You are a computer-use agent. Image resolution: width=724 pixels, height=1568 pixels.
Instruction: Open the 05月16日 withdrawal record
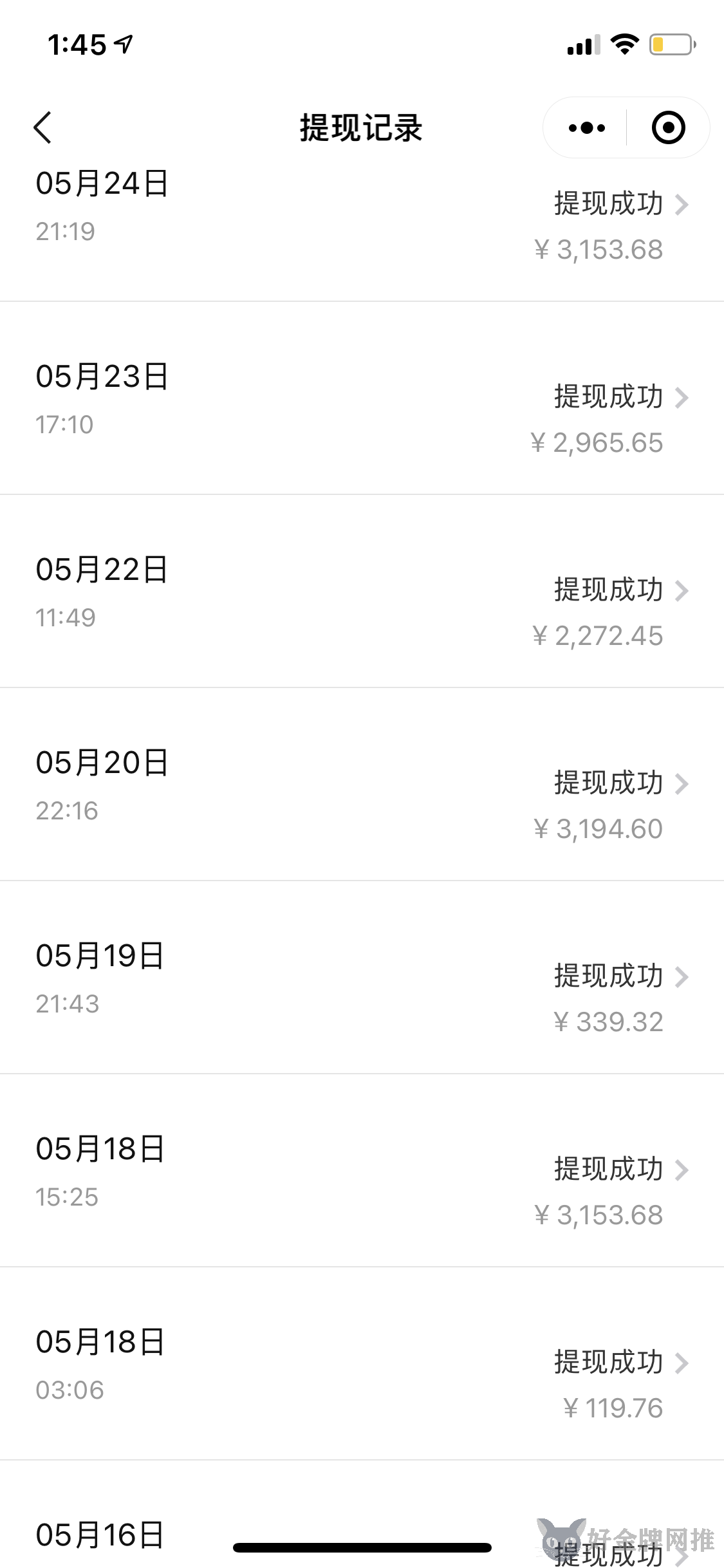click(x=362, y=1515)
